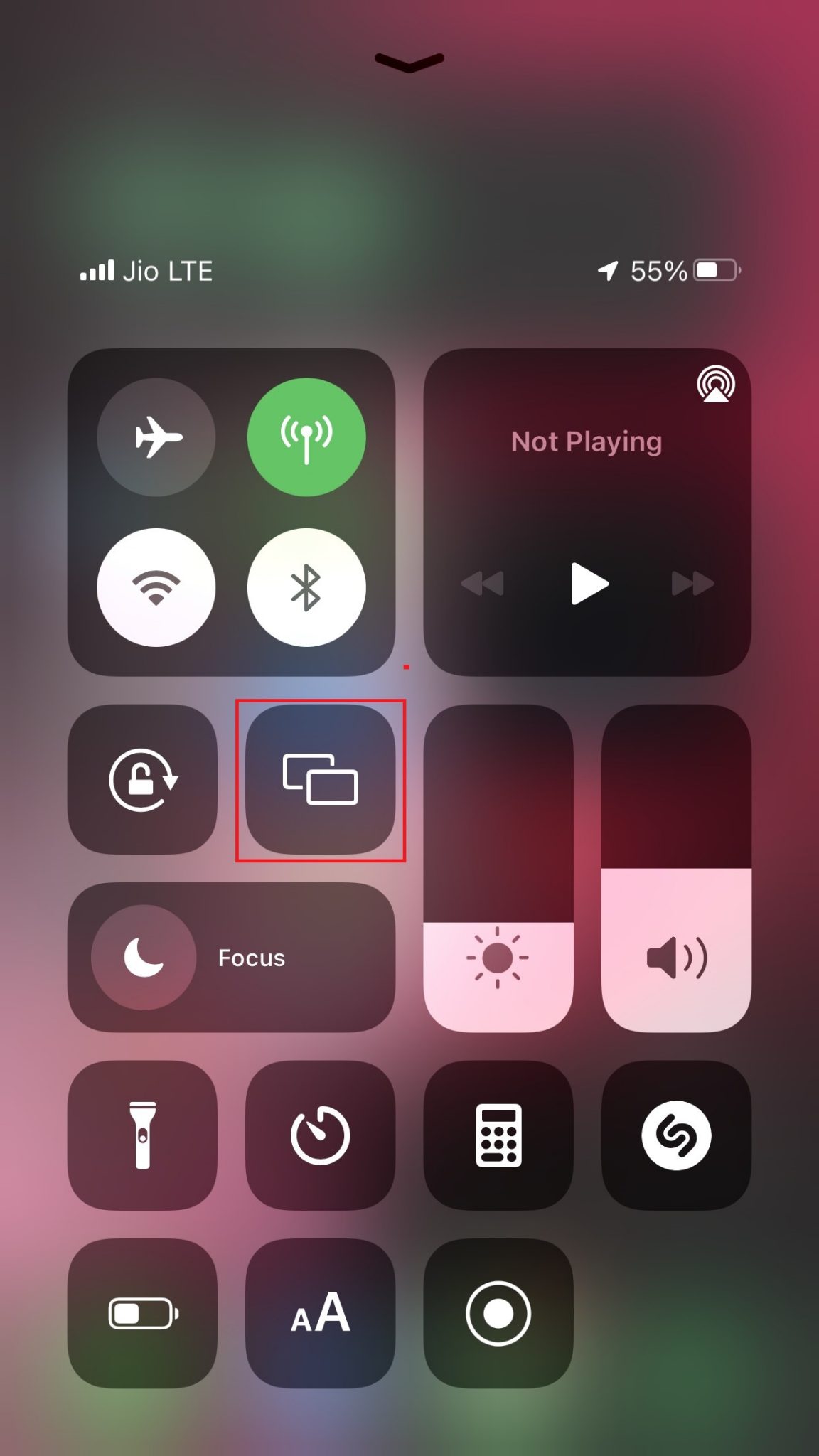Play media in Not Playing widget
Viewport: 819px width, 1456px height.
pos(589,584)
